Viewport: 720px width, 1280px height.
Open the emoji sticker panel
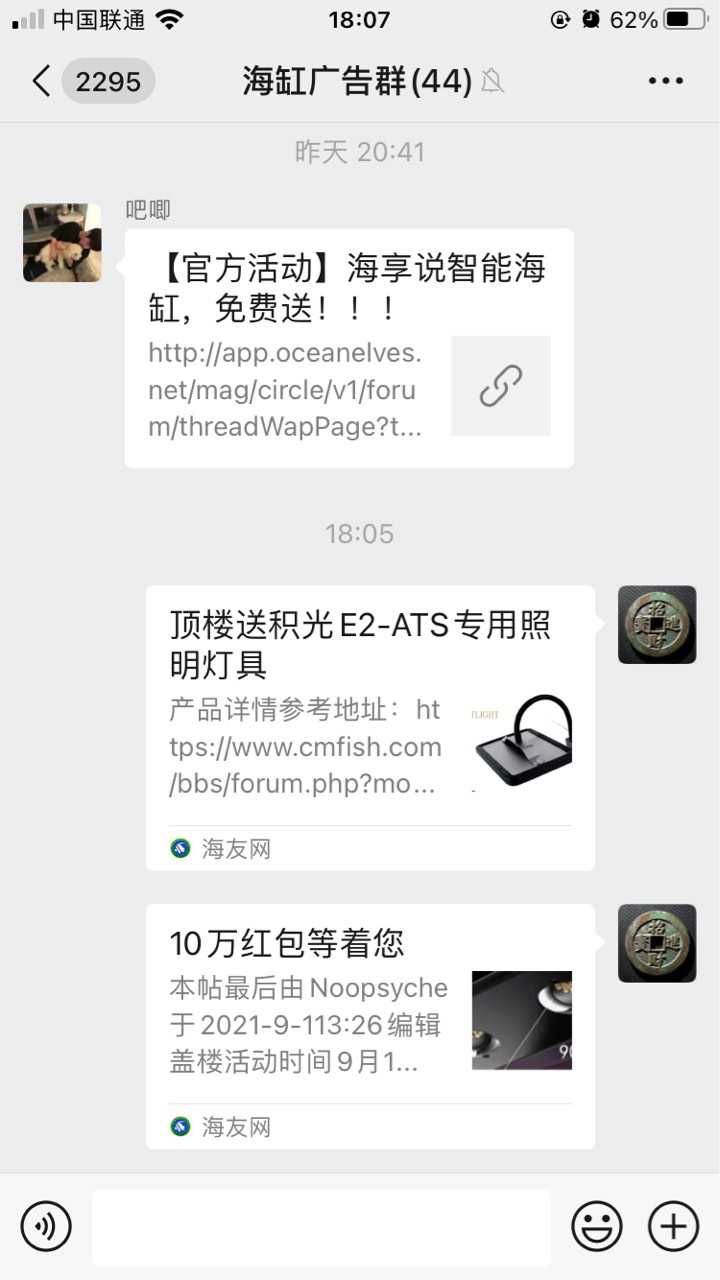coord(597,1226)
